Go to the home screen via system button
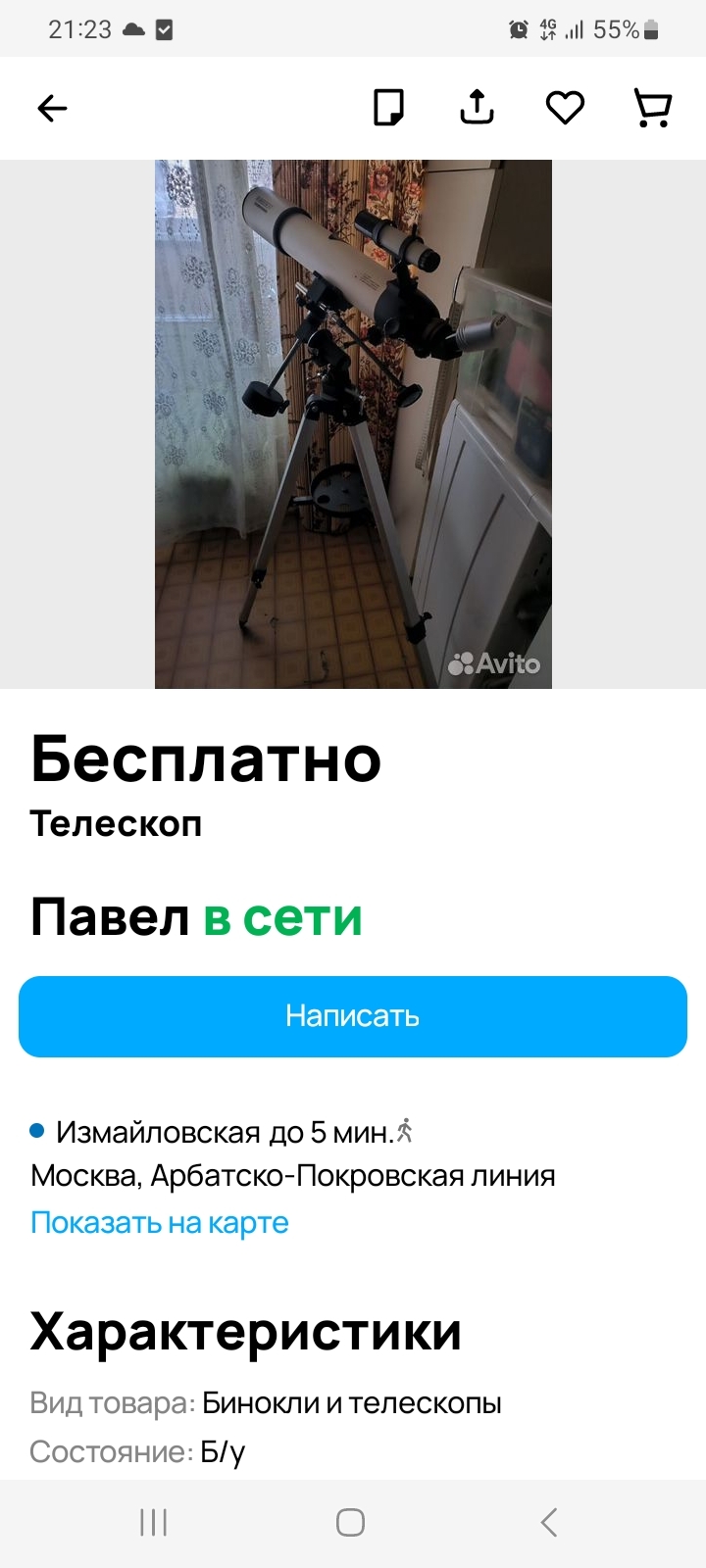The width and height of the screenshot is (706, 1568). (351, 1522)
